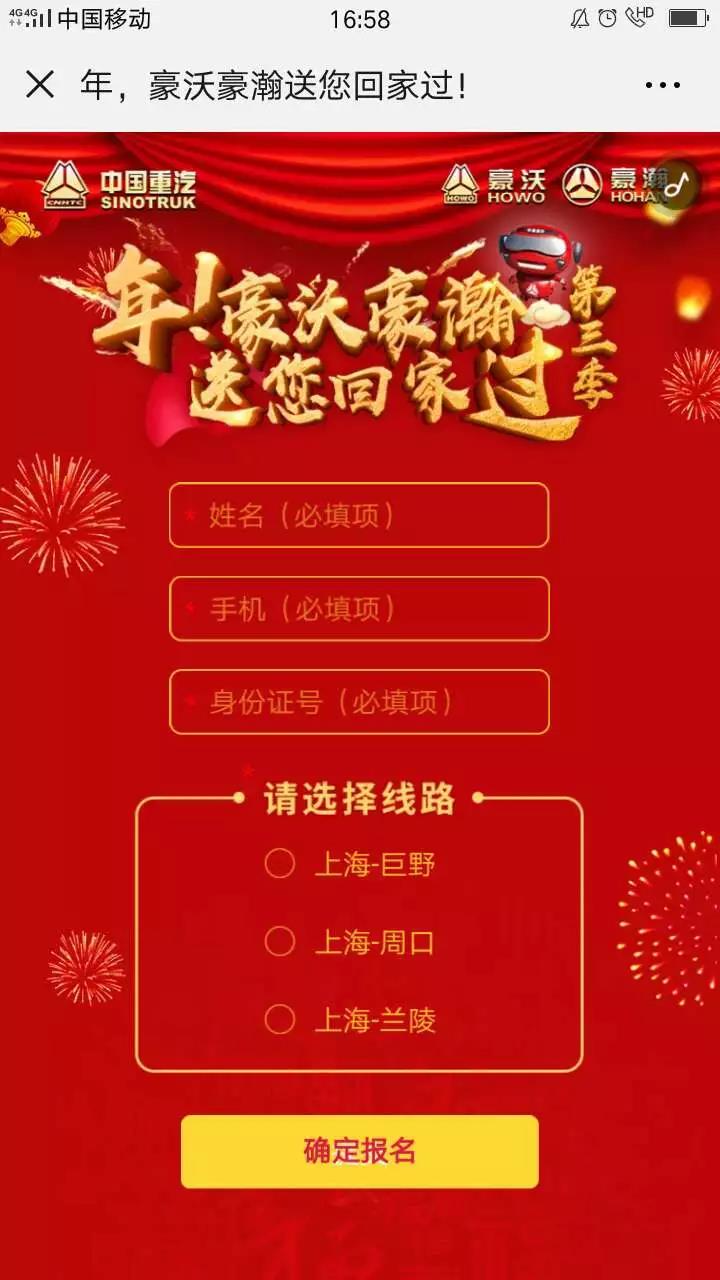Viewport: 720px width, 1280px height.
Task: Toggle the background music note icon
Action: point(680,183)
